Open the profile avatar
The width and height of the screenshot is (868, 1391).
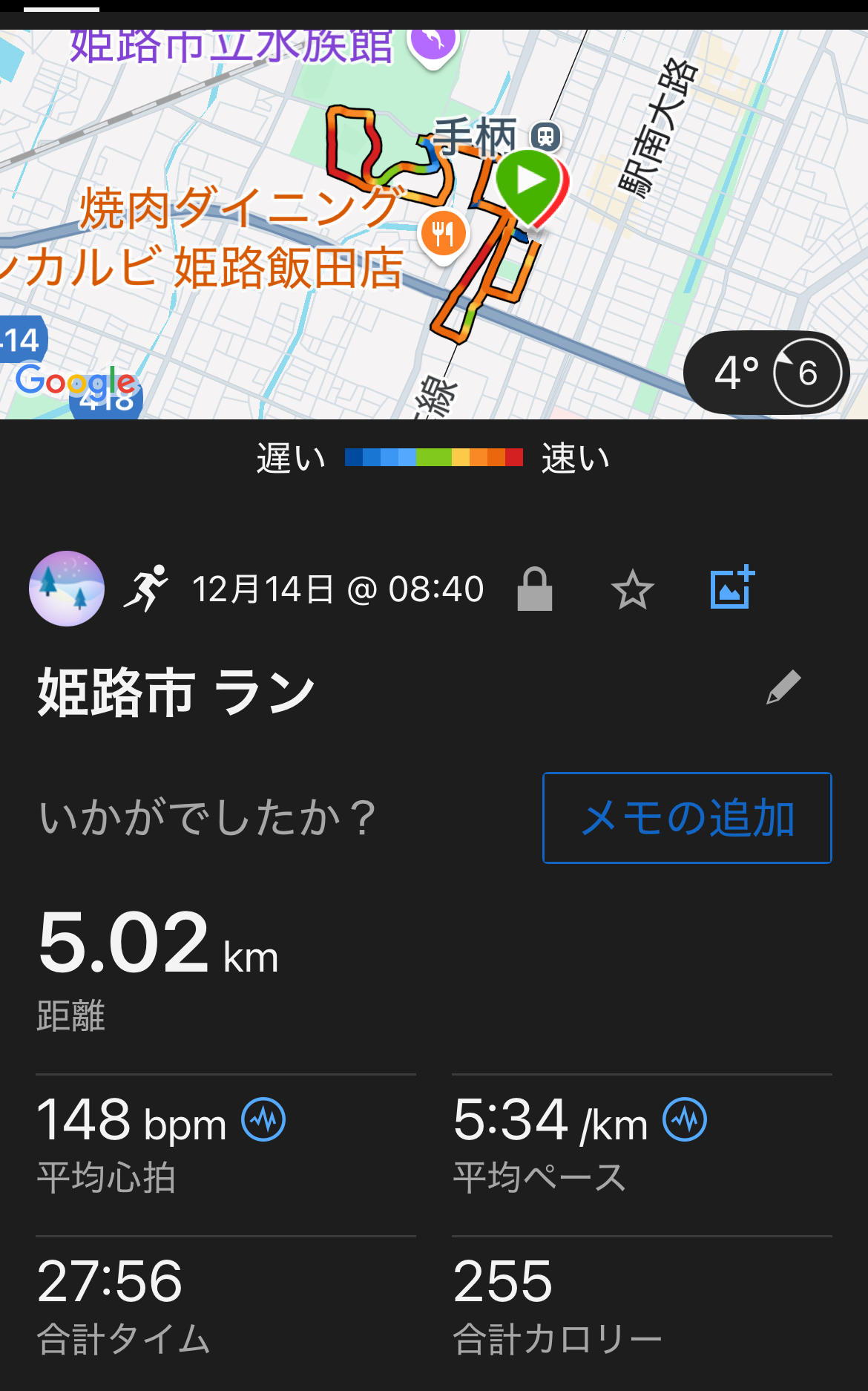click(67, 589)
